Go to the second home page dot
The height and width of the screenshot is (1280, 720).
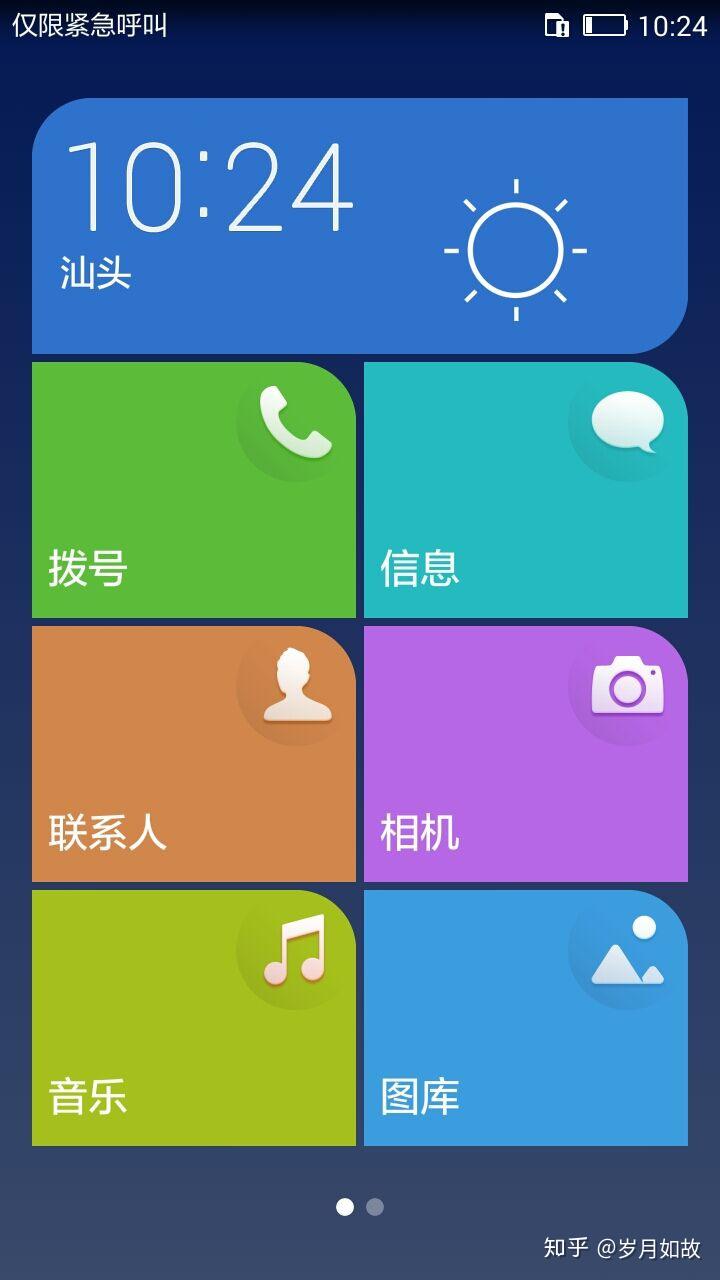[x=375, y=1207]
